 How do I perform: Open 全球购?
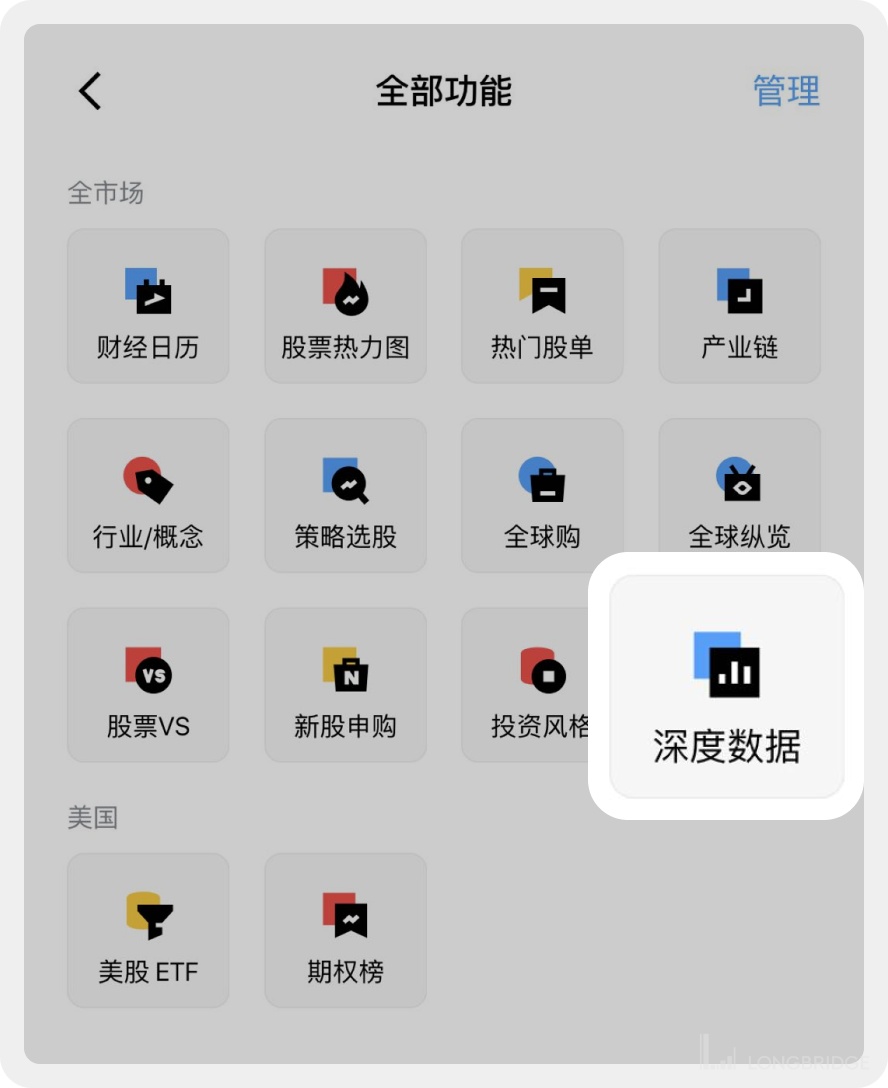pos(542,495)
